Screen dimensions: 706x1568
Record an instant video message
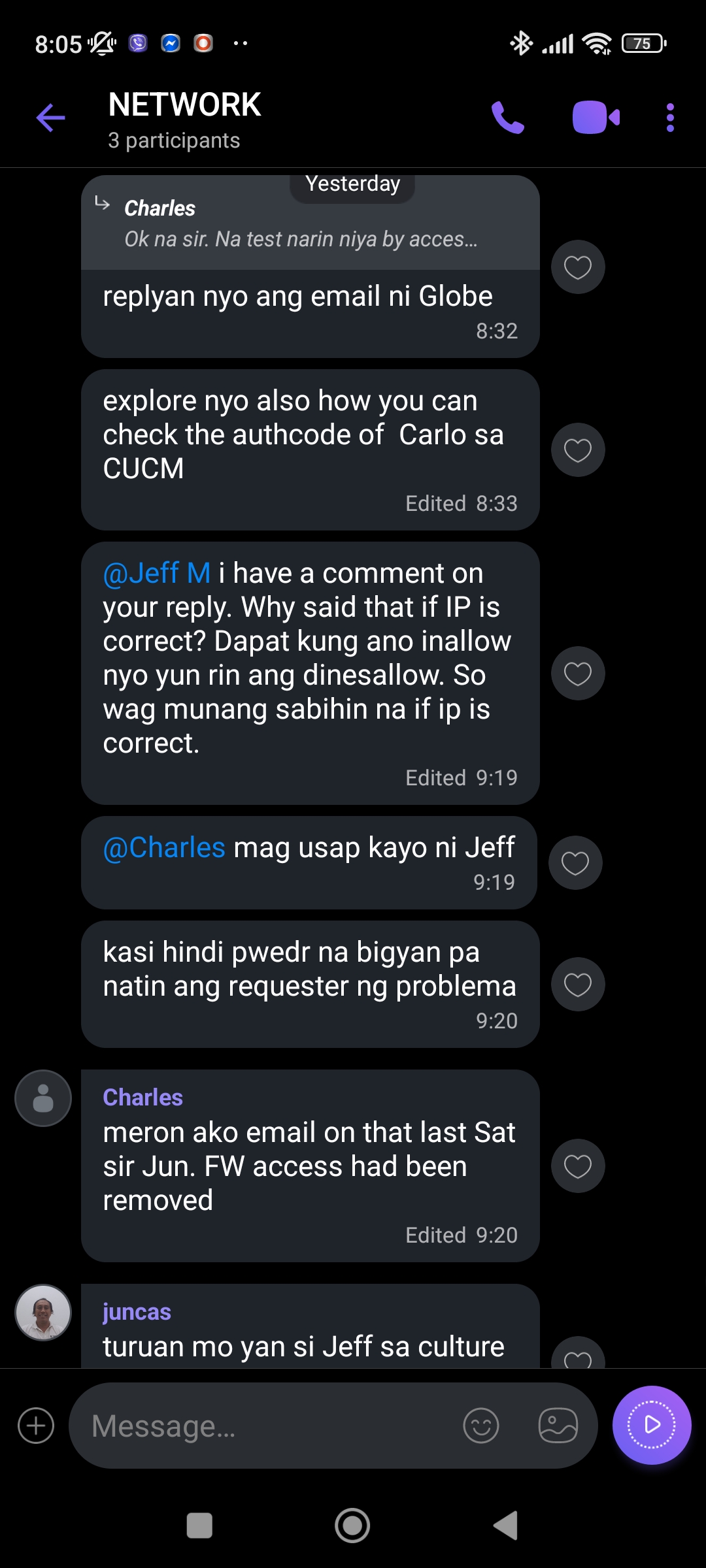pyautogui.click(x=652, y=1425)
